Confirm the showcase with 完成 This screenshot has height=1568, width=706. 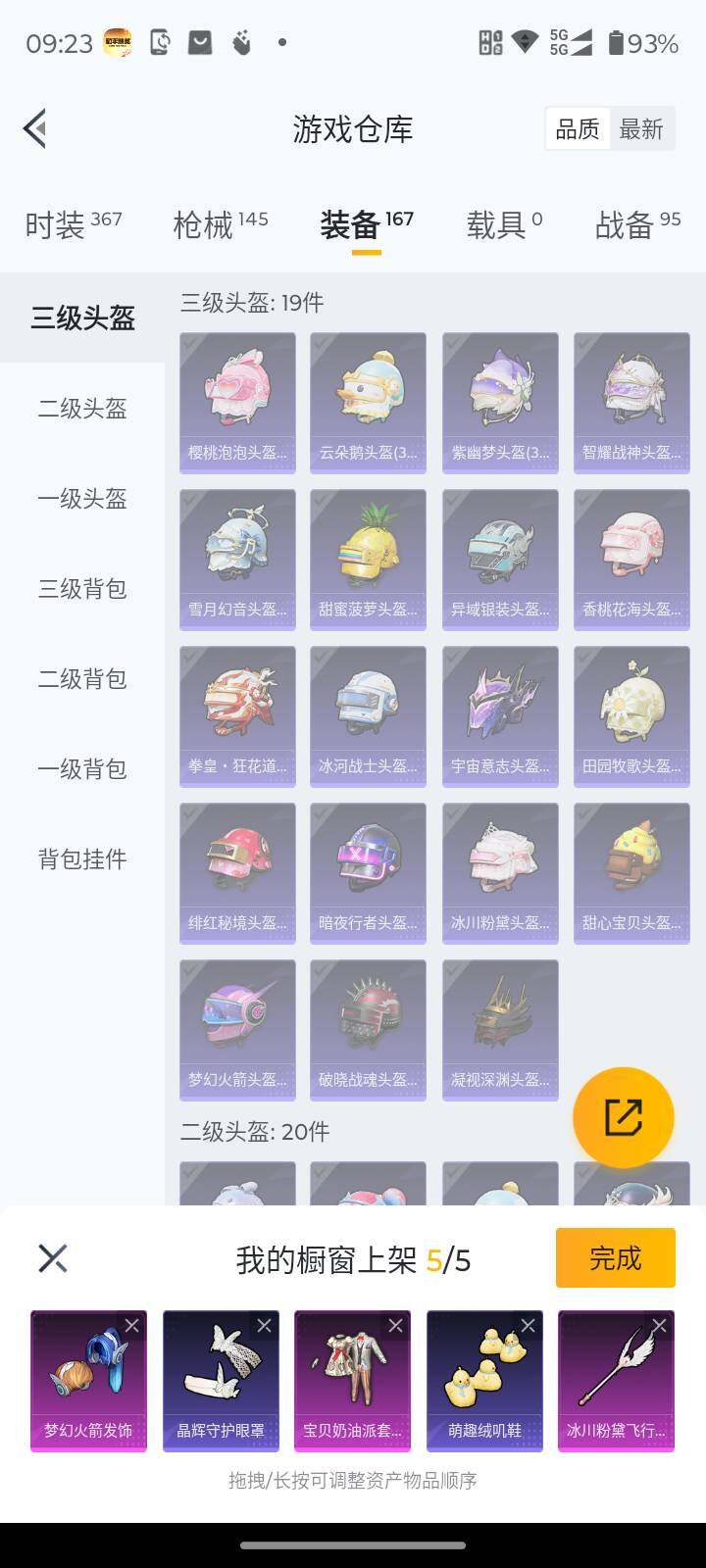(x=615, y=1257)
